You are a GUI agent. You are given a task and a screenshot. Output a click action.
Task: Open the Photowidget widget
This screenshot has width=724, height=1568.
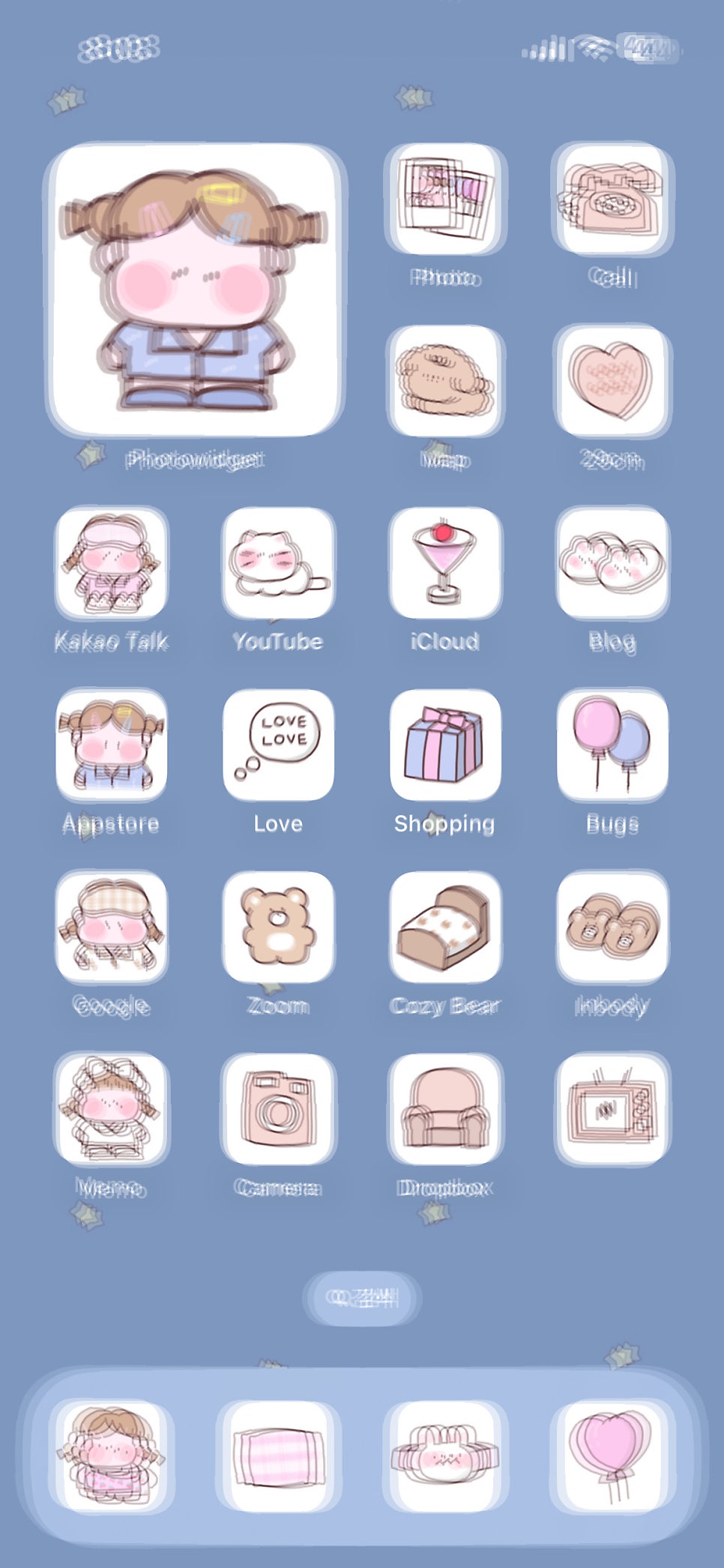click(x=195, y=289)
